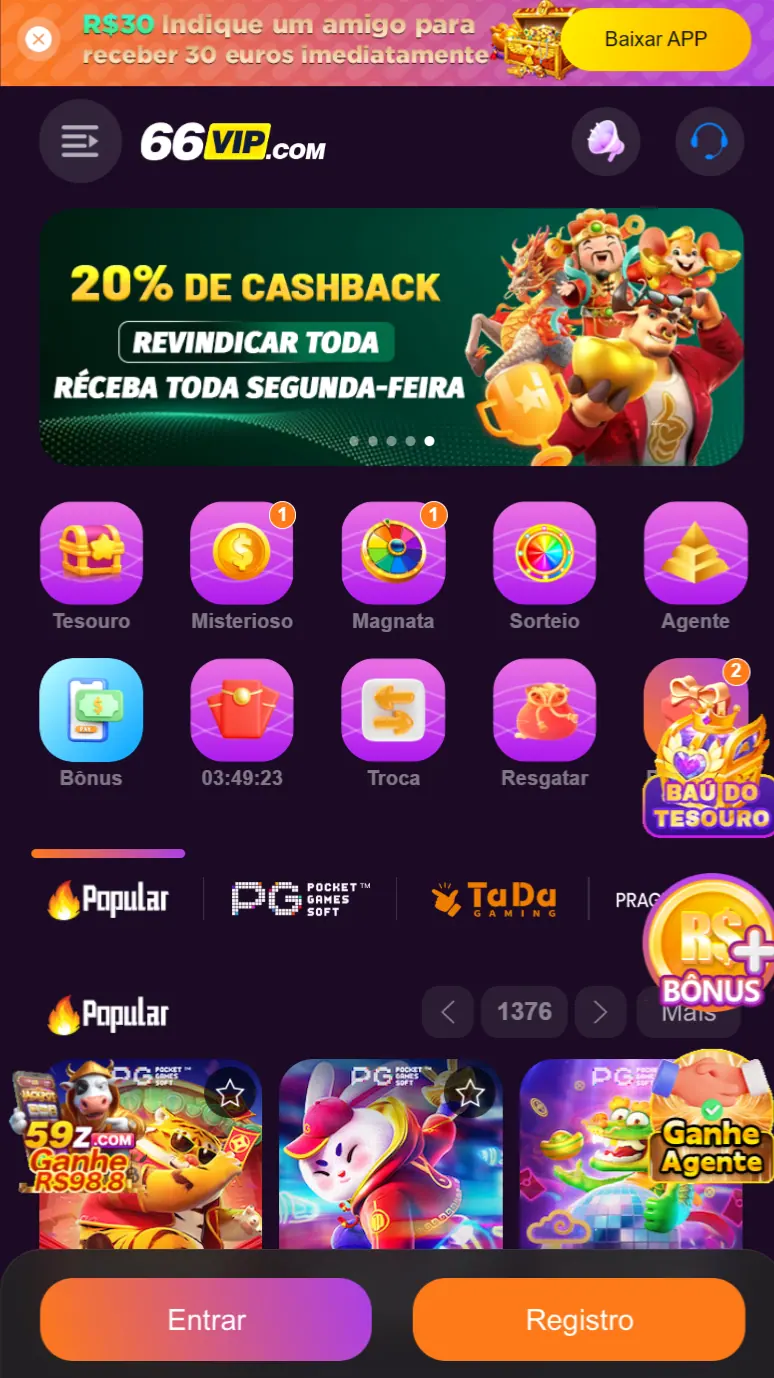Image resolution: width=774 pixels, height=1378 pixels.
Task: Dismiss the top referral banner
Action: [38, 40]
